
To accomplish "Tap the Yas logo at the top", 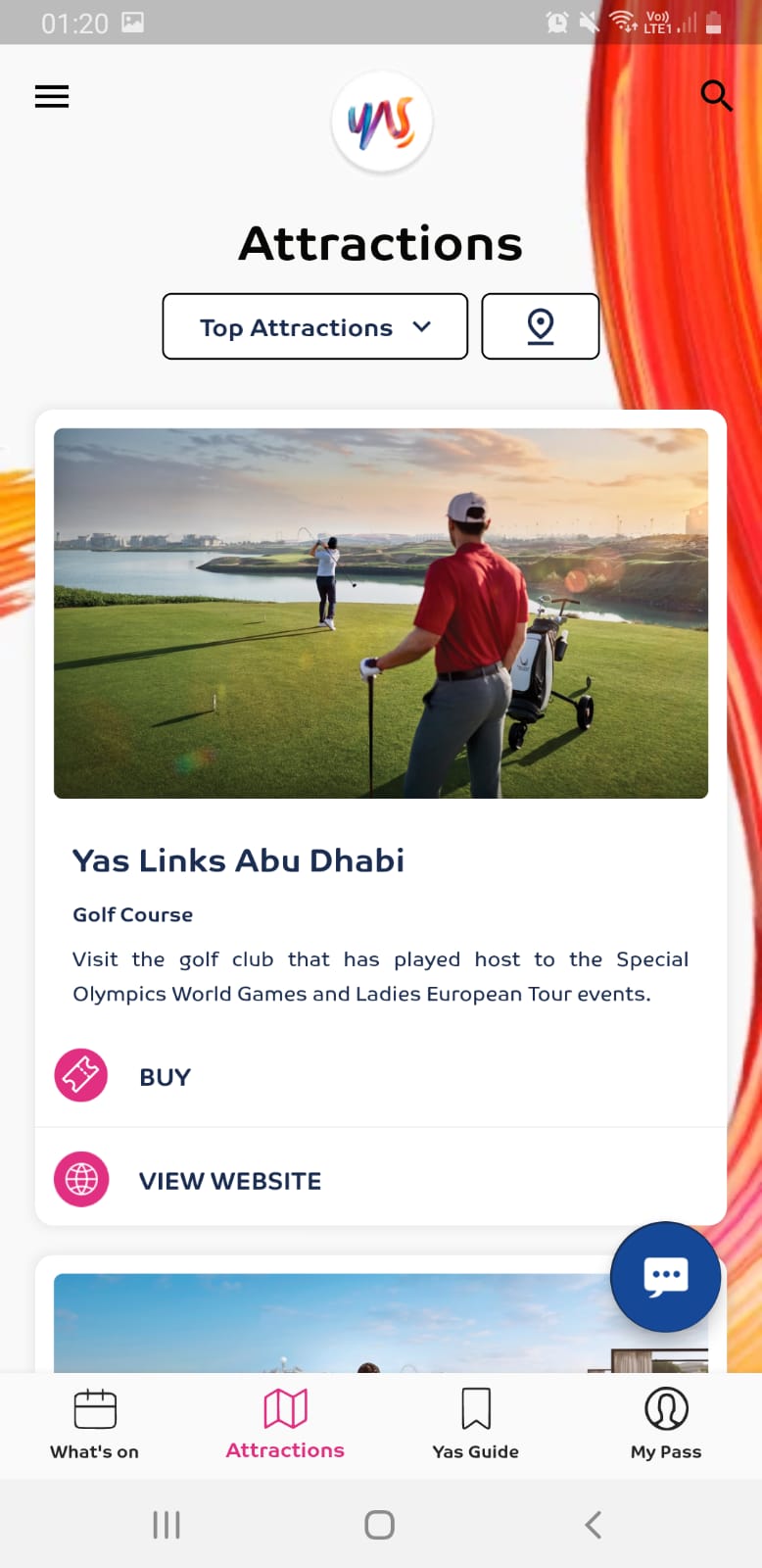I will pos(382,123).
